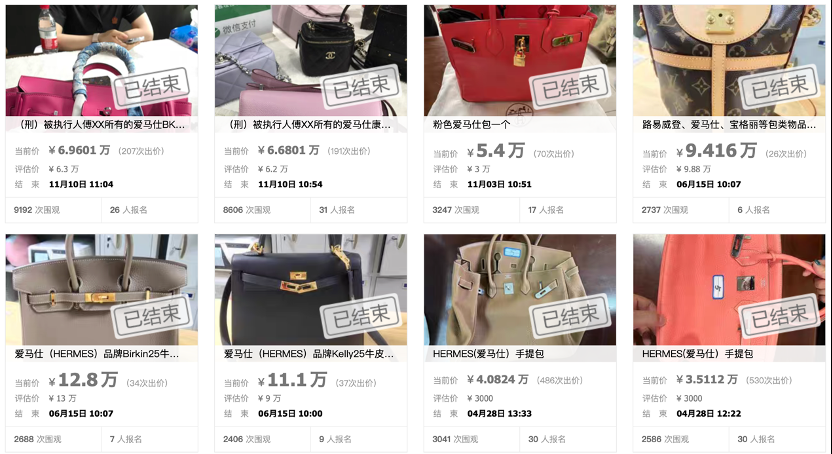
Task: View the HERMES 手提包 listing at 4.0824万
Action: (x=488, y=354)
